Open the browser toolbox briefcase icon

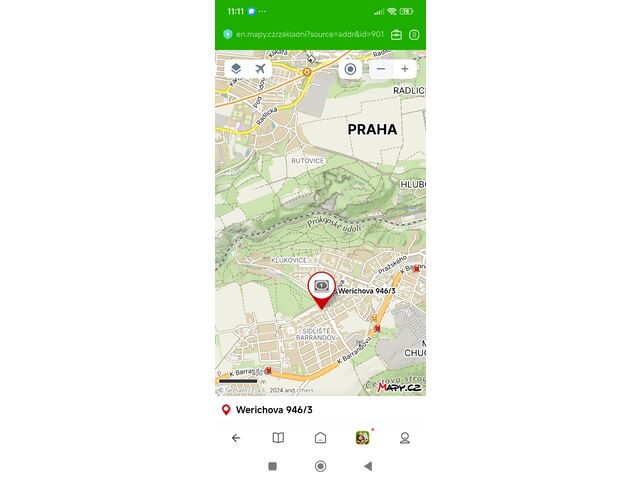[x=396, y=34]
